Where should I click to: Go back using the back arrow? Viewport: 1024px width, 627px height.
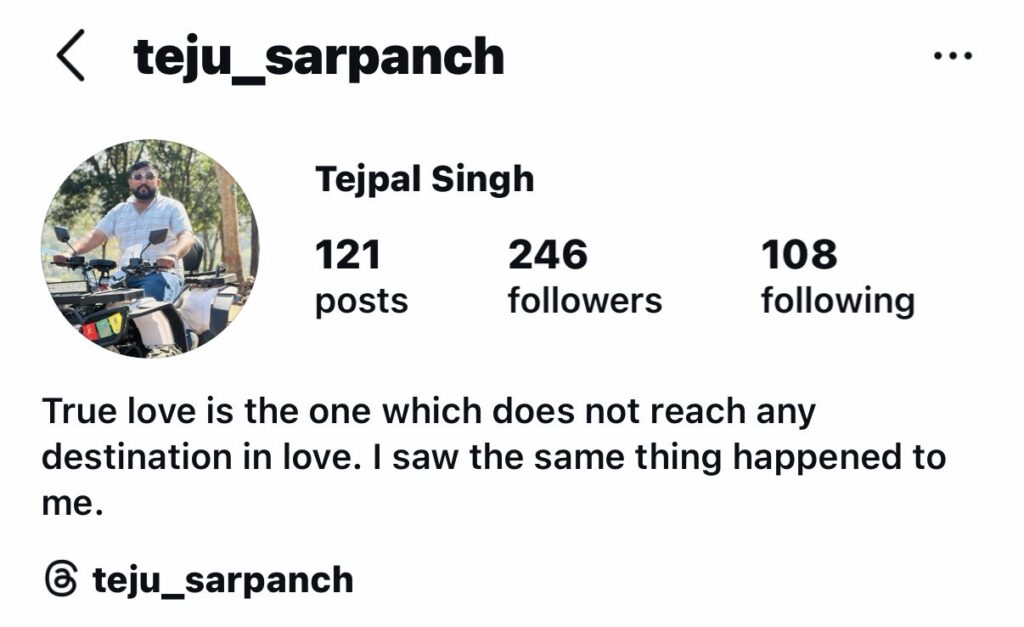(71, 57)
